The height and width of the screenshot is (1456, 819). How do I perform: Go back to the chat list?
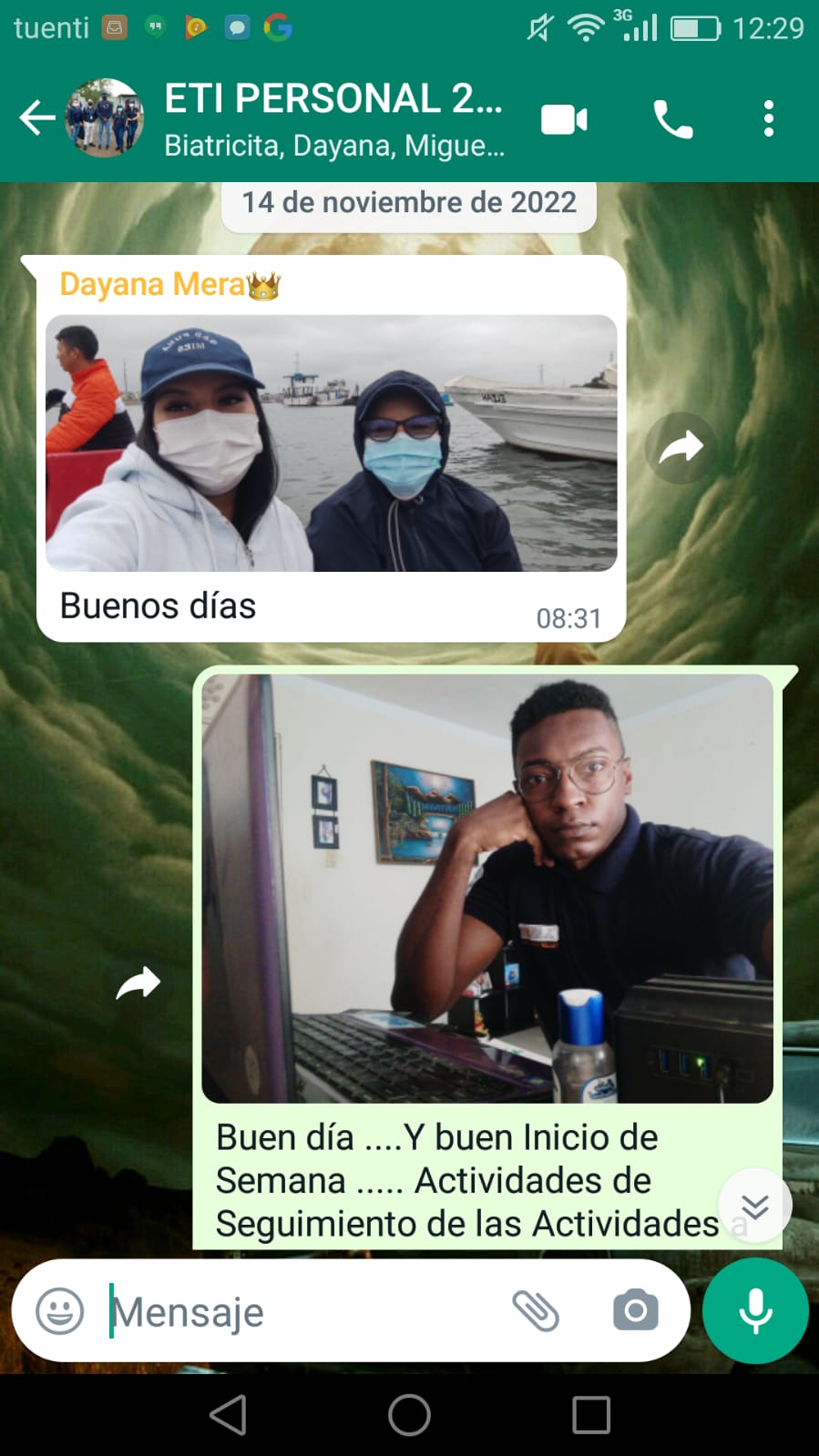[x=37, y=118]
